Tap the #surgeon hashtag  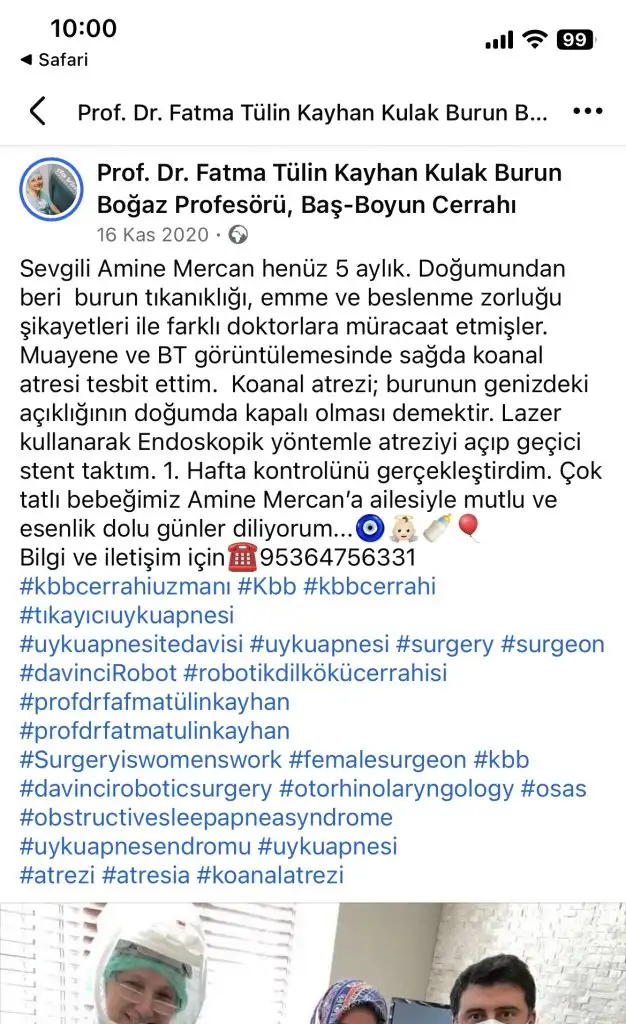coord(552,644)
